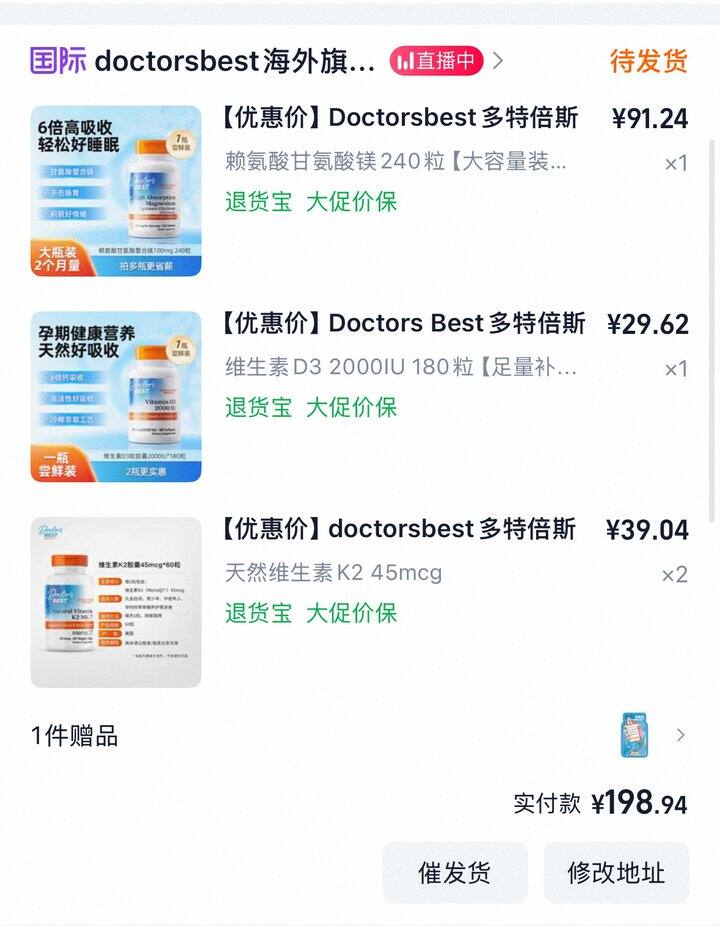The image size is (720, 926).
Task: Open the 直播中 live stream badge
Action: pyautogui.click(x=437, y=61)
